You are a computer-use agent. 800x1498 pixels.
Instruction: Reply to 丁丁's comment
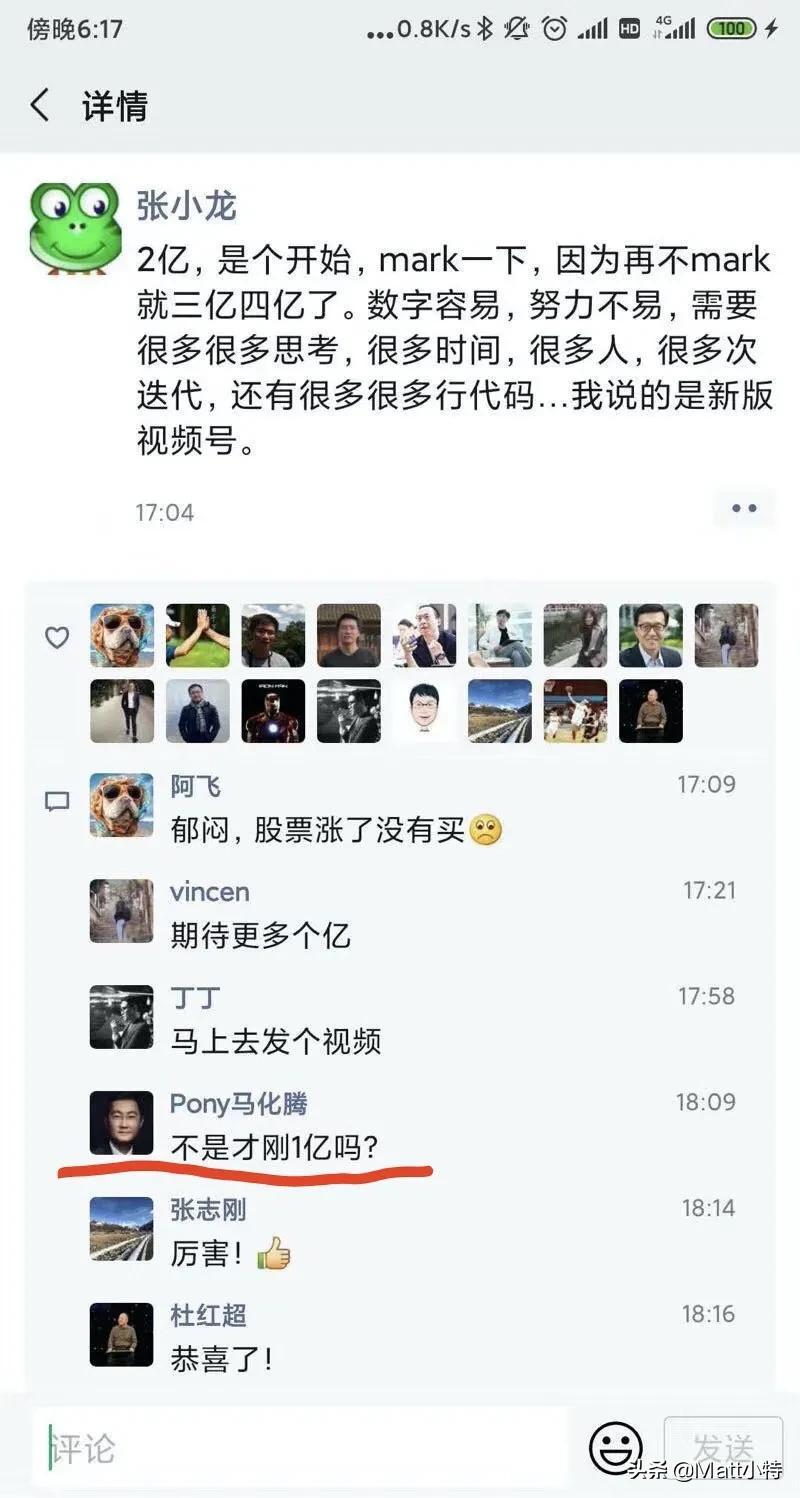click(x=276, y=1042)
